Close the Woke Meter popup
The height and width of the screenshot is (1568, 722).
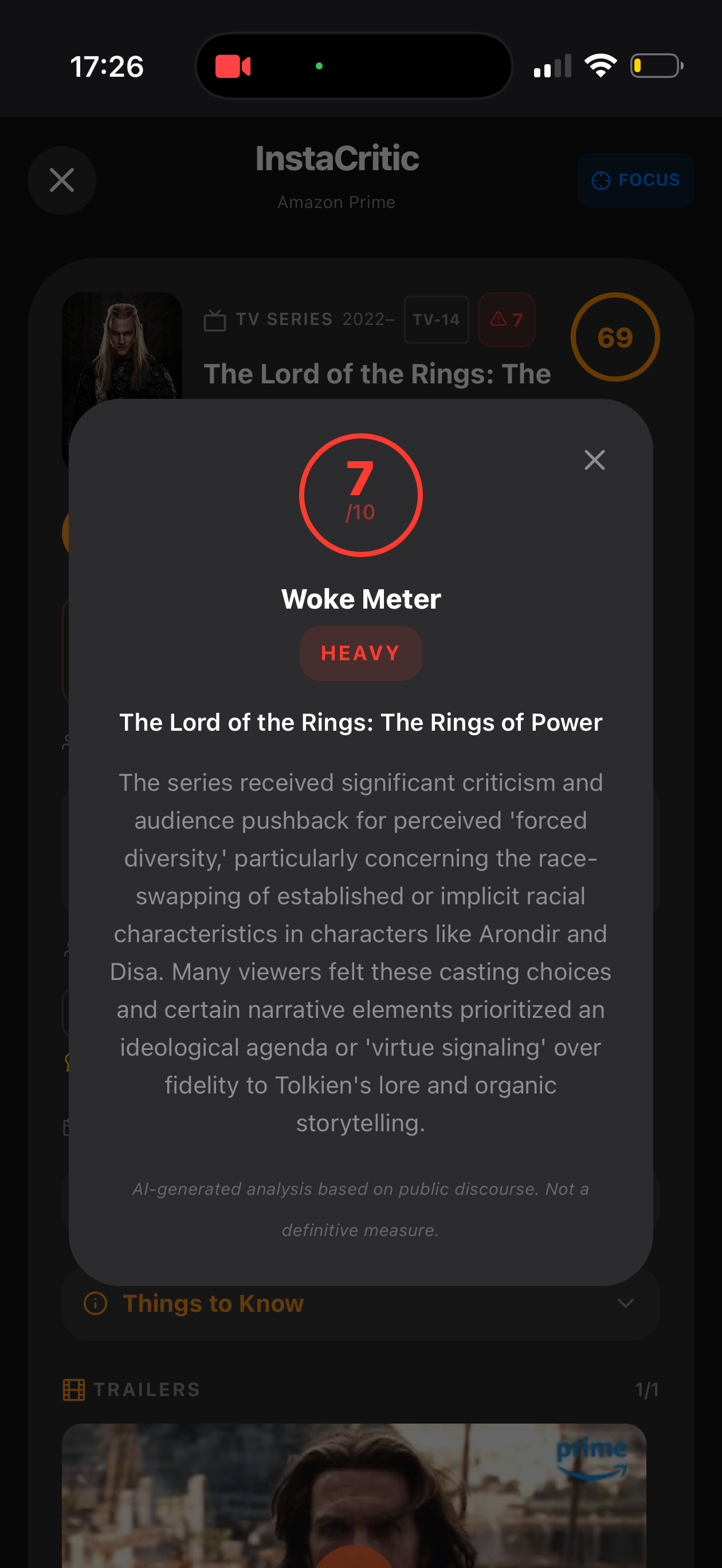coord(595,460)
